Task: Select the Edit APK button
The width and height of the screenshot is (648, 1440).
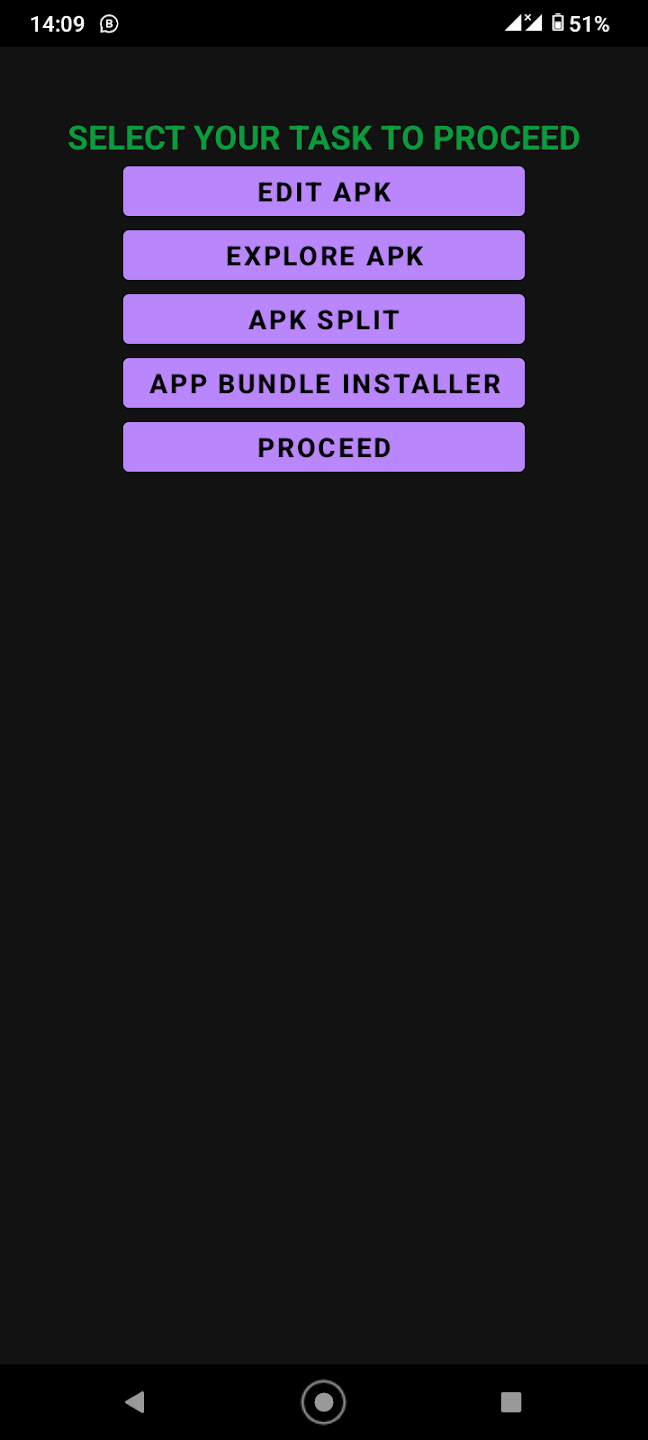Action: pyautogui.click(x=324, y=191)
